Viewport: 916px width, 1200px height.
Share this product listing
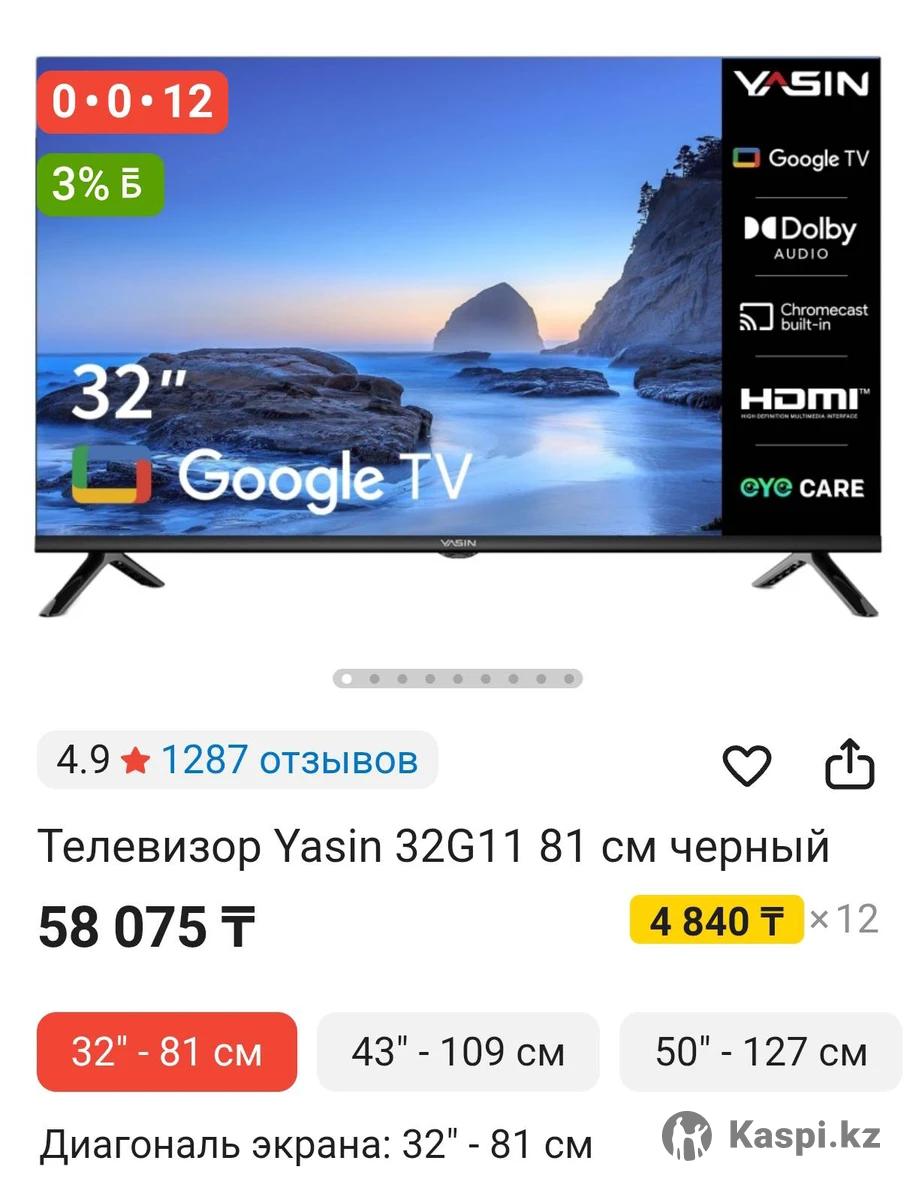849,765
